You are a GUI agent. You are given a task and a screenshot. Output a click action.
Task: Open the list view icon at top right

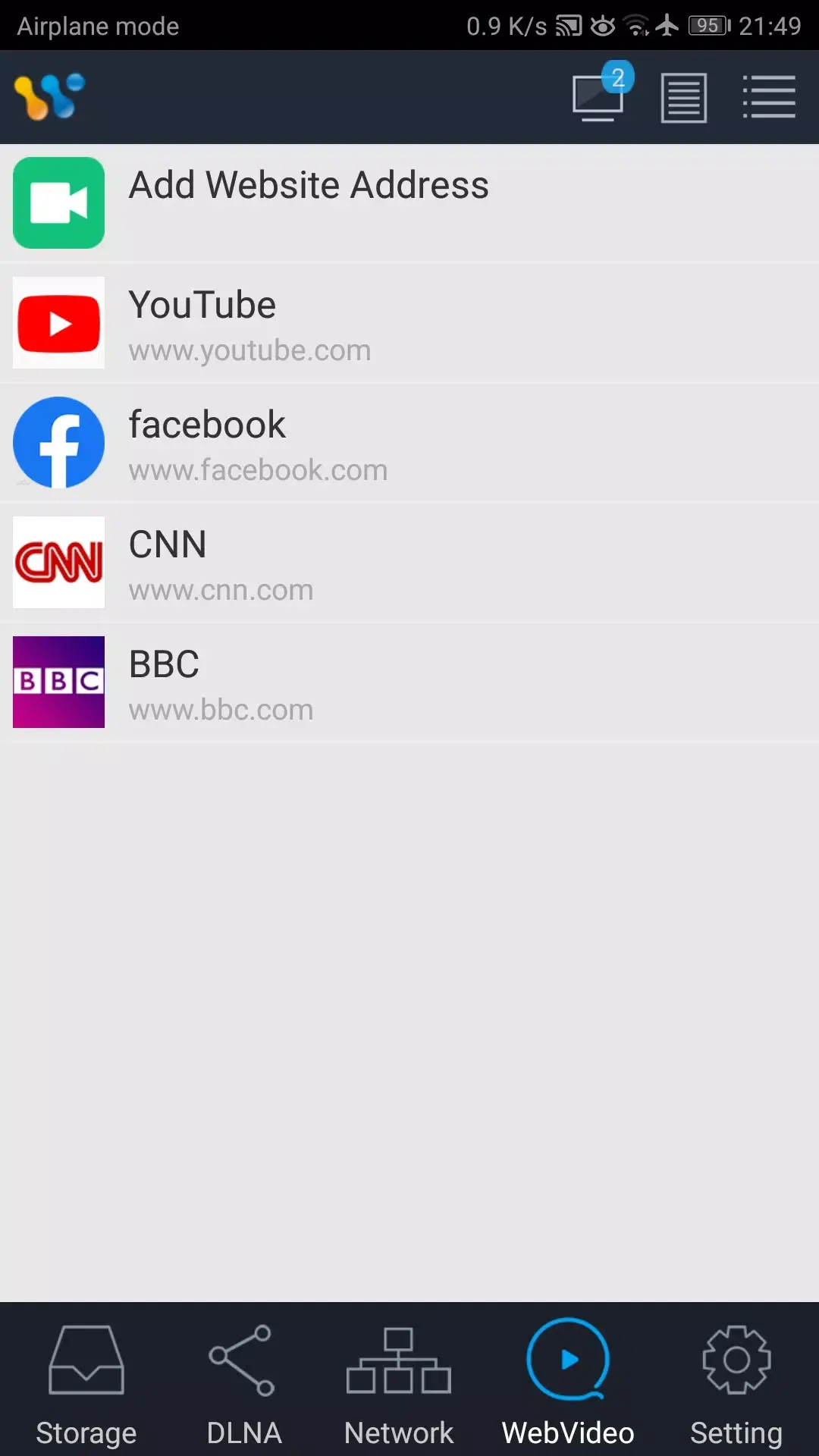pyautogui.click(x=768, y=97)
